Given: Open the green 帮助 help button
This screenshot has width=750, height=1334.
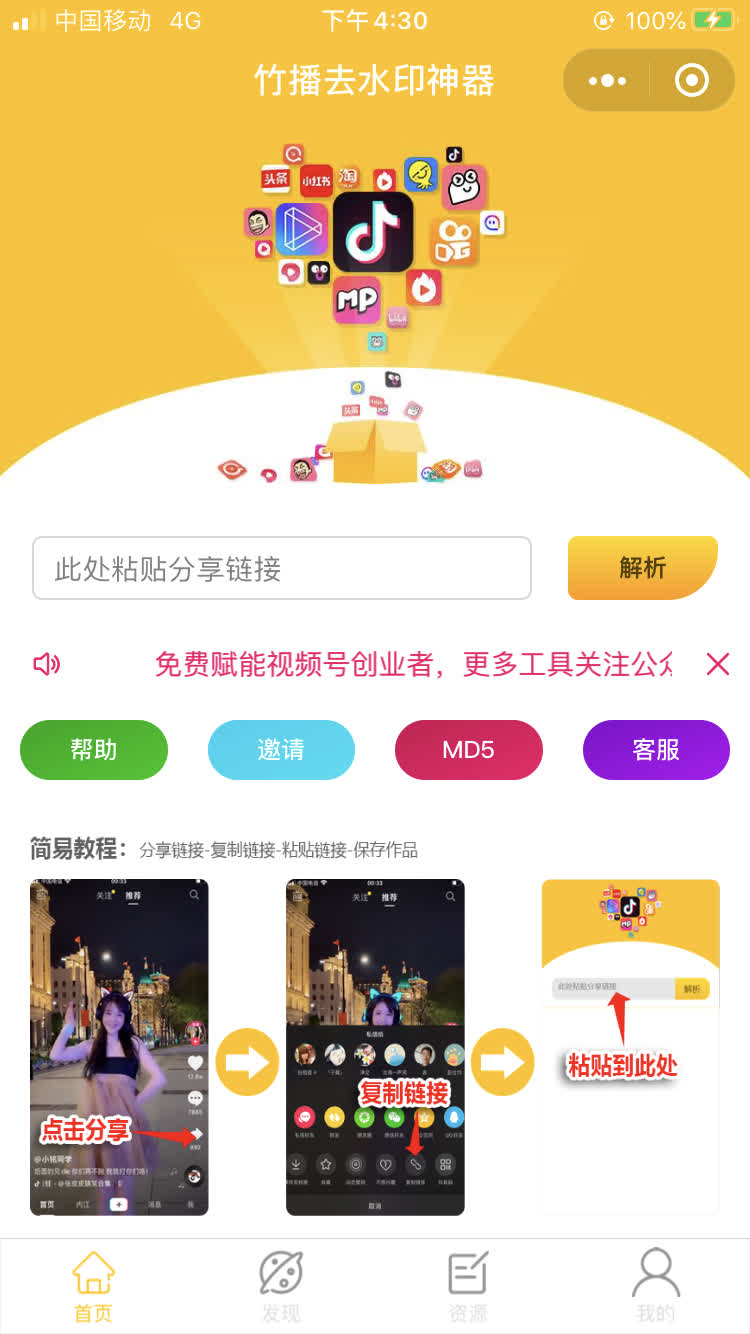Looking at the screenshot, I should tap(93, 750).
